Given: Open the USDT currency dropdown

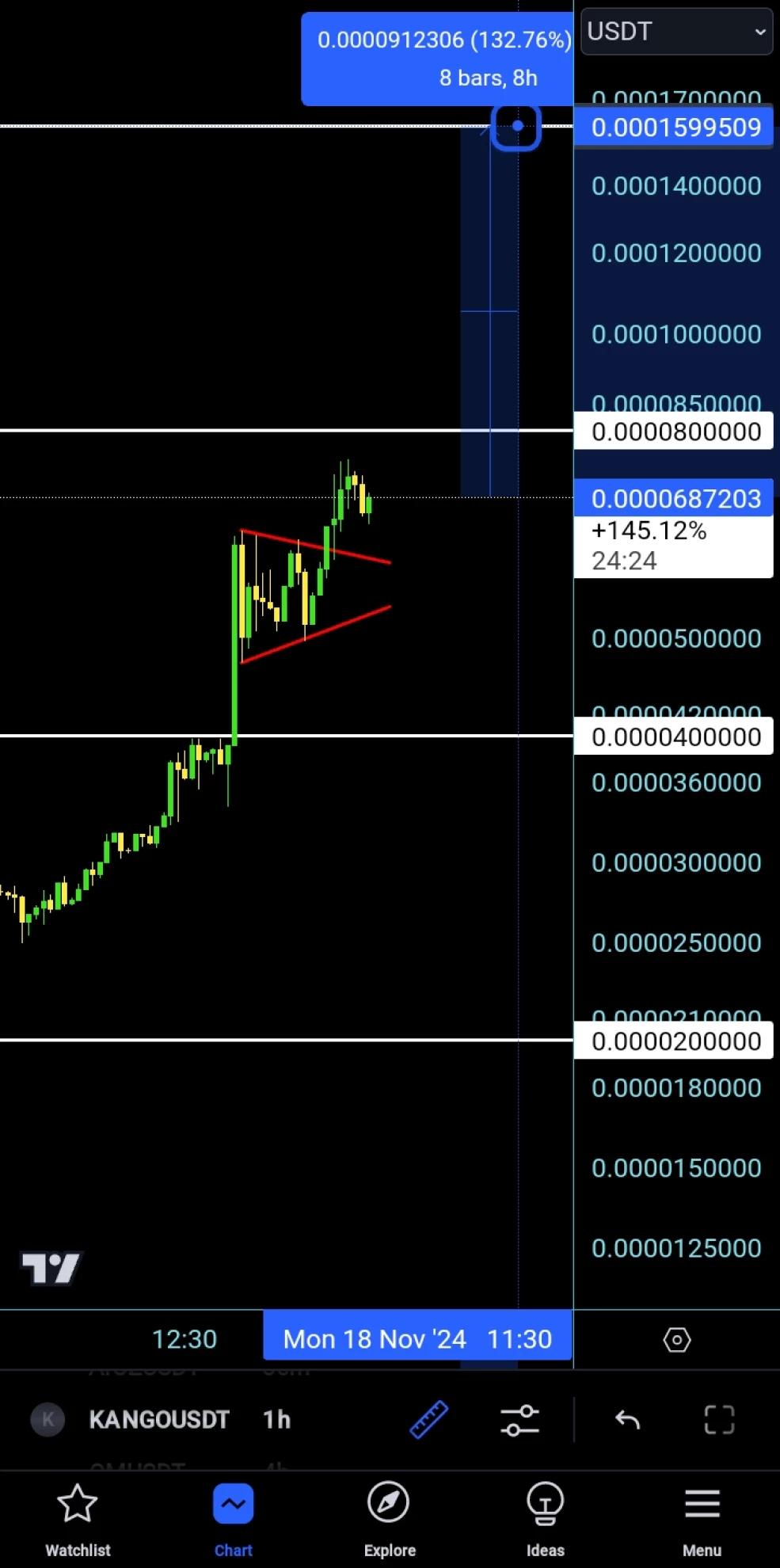Looking at the screenshot, I should pyautogui.click(x=676, y=32).
